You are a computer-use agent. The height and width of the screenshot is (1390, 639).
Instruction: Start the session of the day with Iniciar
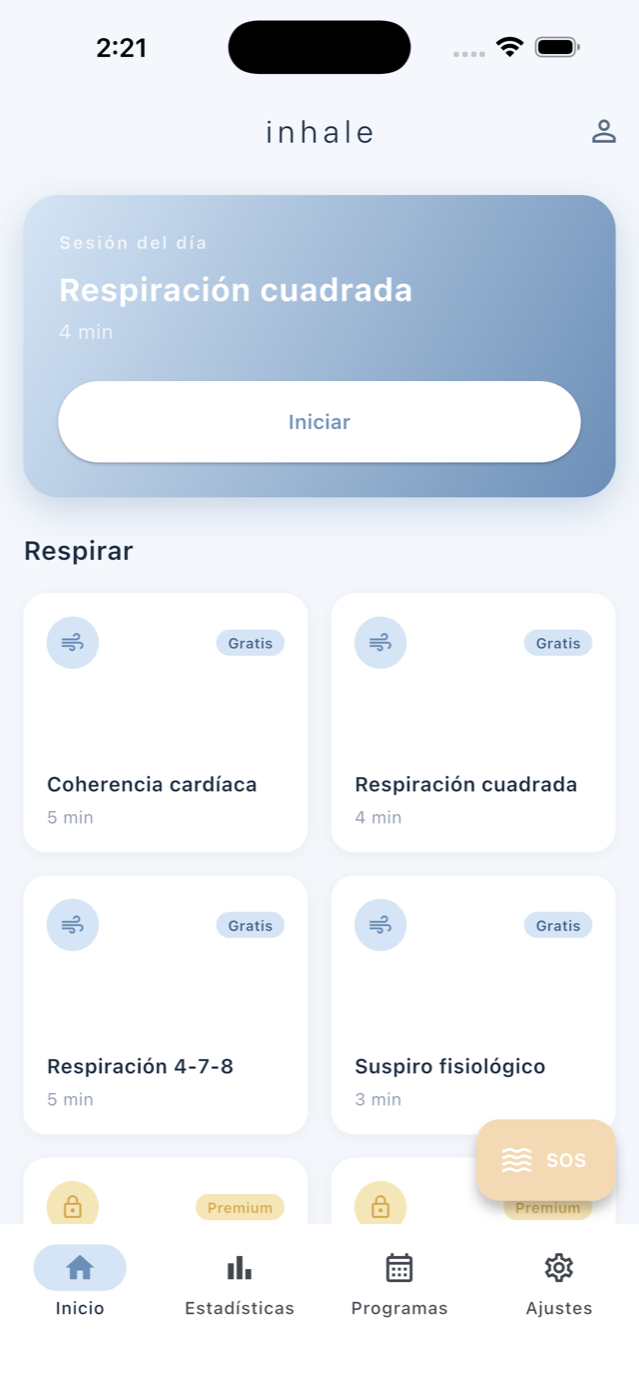(x=319, y=422)
